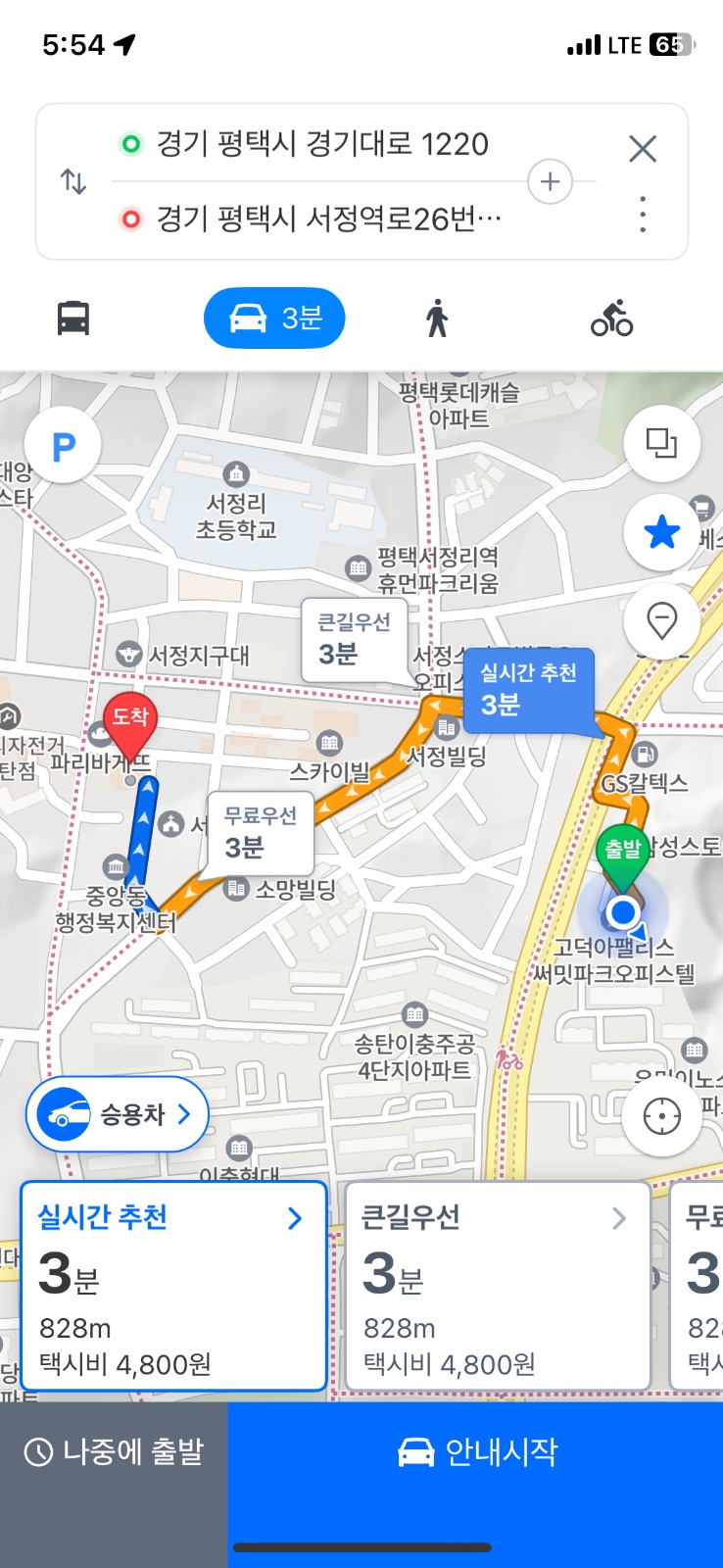Open the three-dot route options menu
Image resolution: width=723 pixels, height=1568 pixels.
[642, 217]
